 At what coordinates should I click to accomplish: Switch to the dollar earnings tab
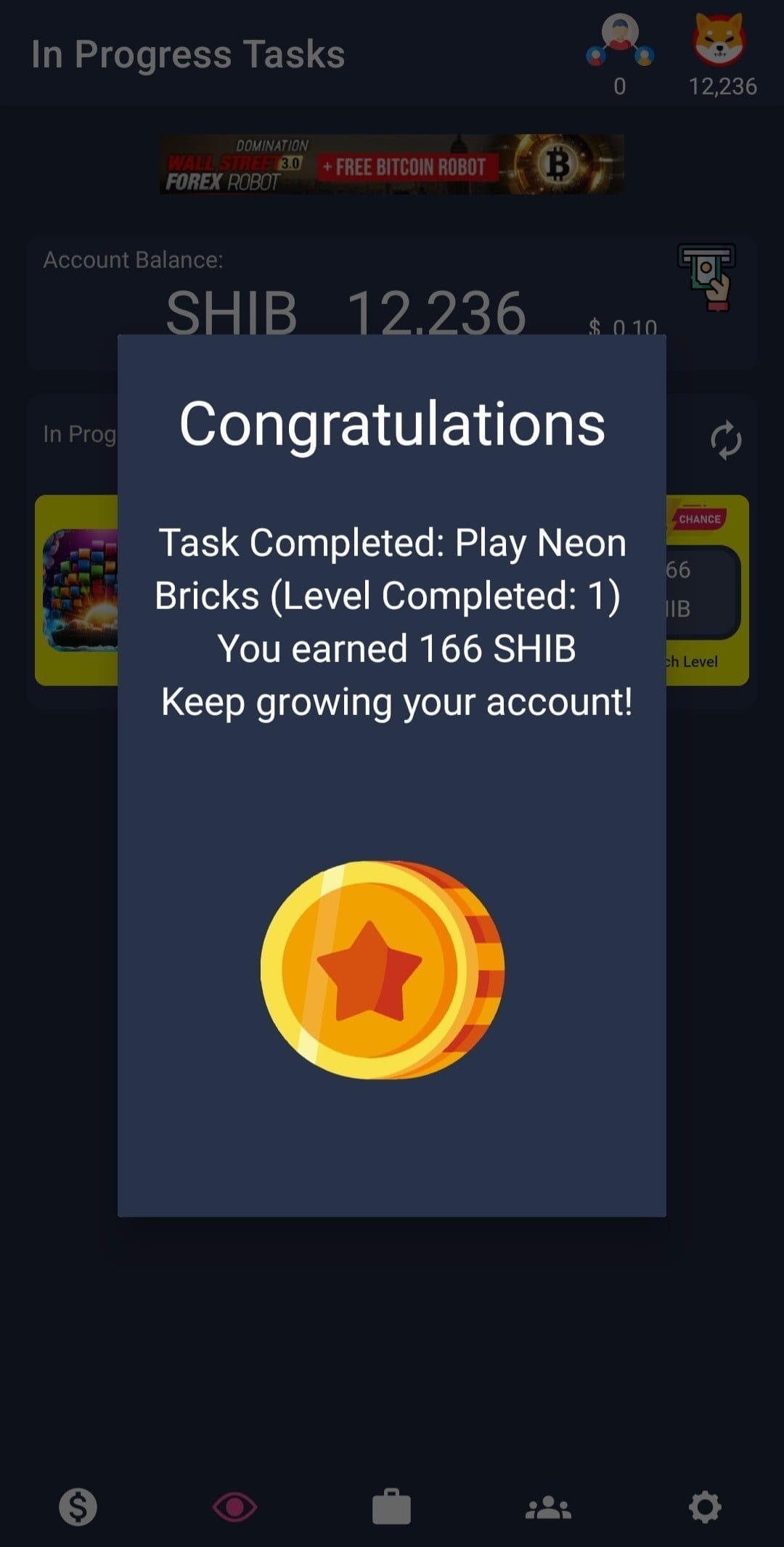(78, 1506)
